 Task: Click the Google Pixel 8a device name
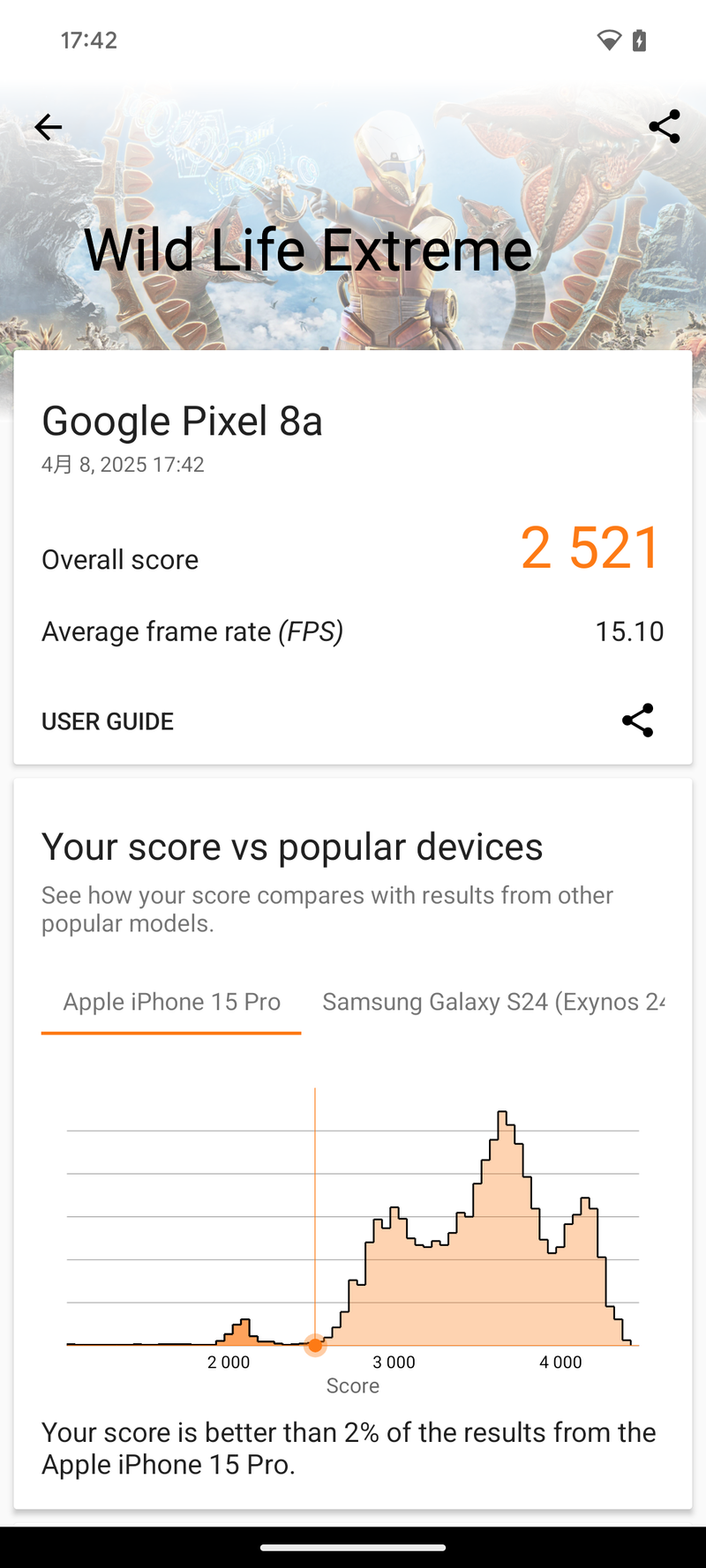pyautogui.click(x=182, y=421)
